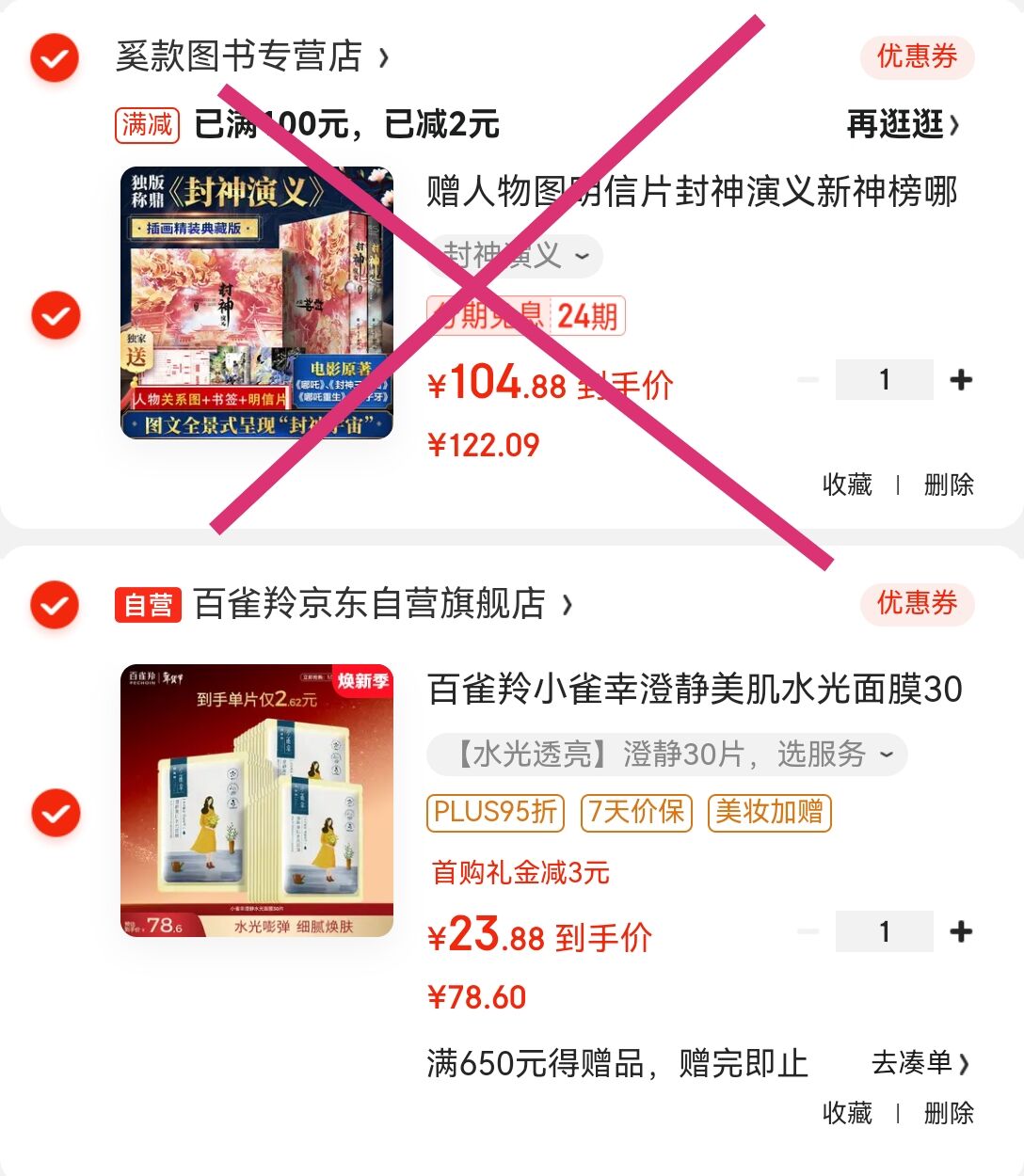The width and height of the screenshot is (1024, 1176).
Task: Open the 百雀羚 face mask product image
Action: pyautogui.click(x=257, y=801)
